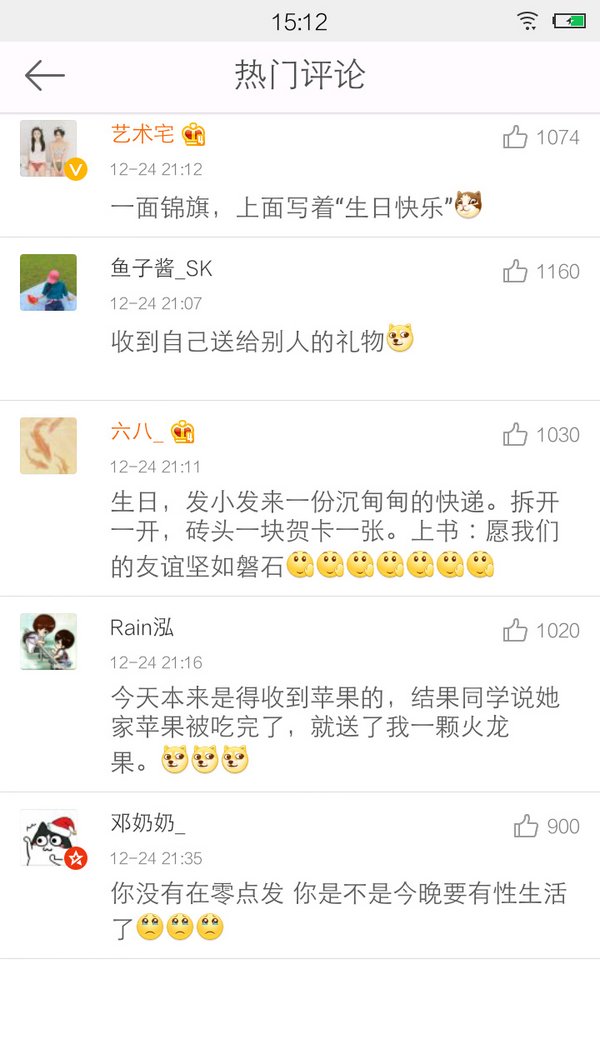Open 六八_'s profile avatar
This screenshot has height=1059, width=600.
click(48, 445)
